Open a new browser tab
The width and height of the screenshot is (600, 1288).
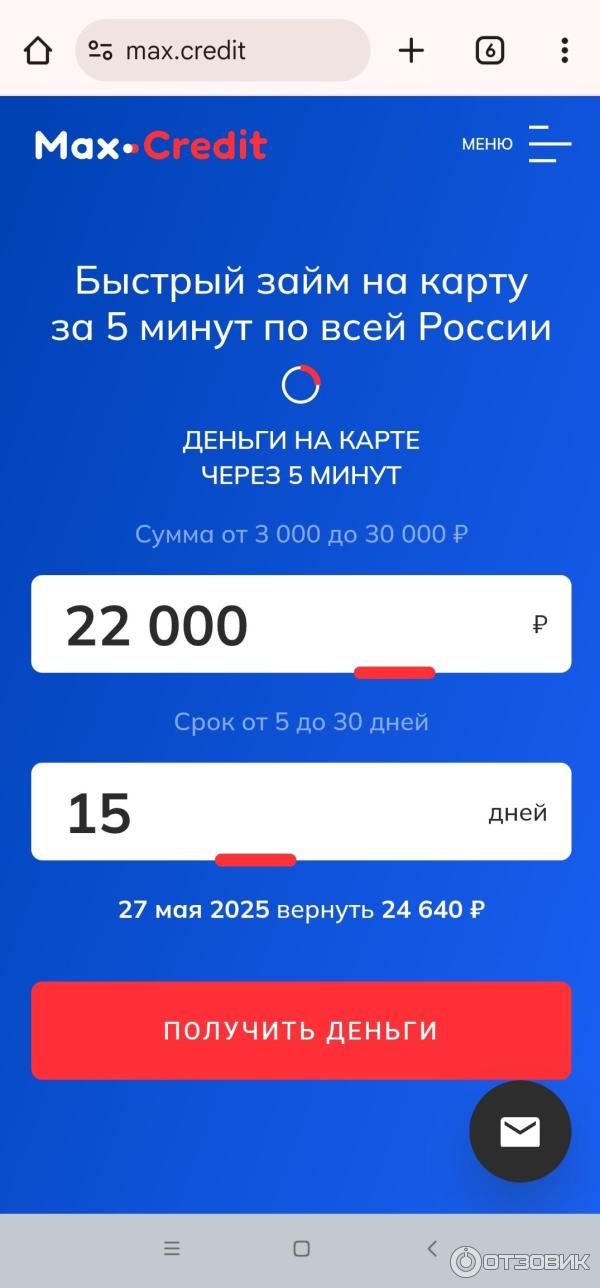pyautogui.click(x=411, y=50)
